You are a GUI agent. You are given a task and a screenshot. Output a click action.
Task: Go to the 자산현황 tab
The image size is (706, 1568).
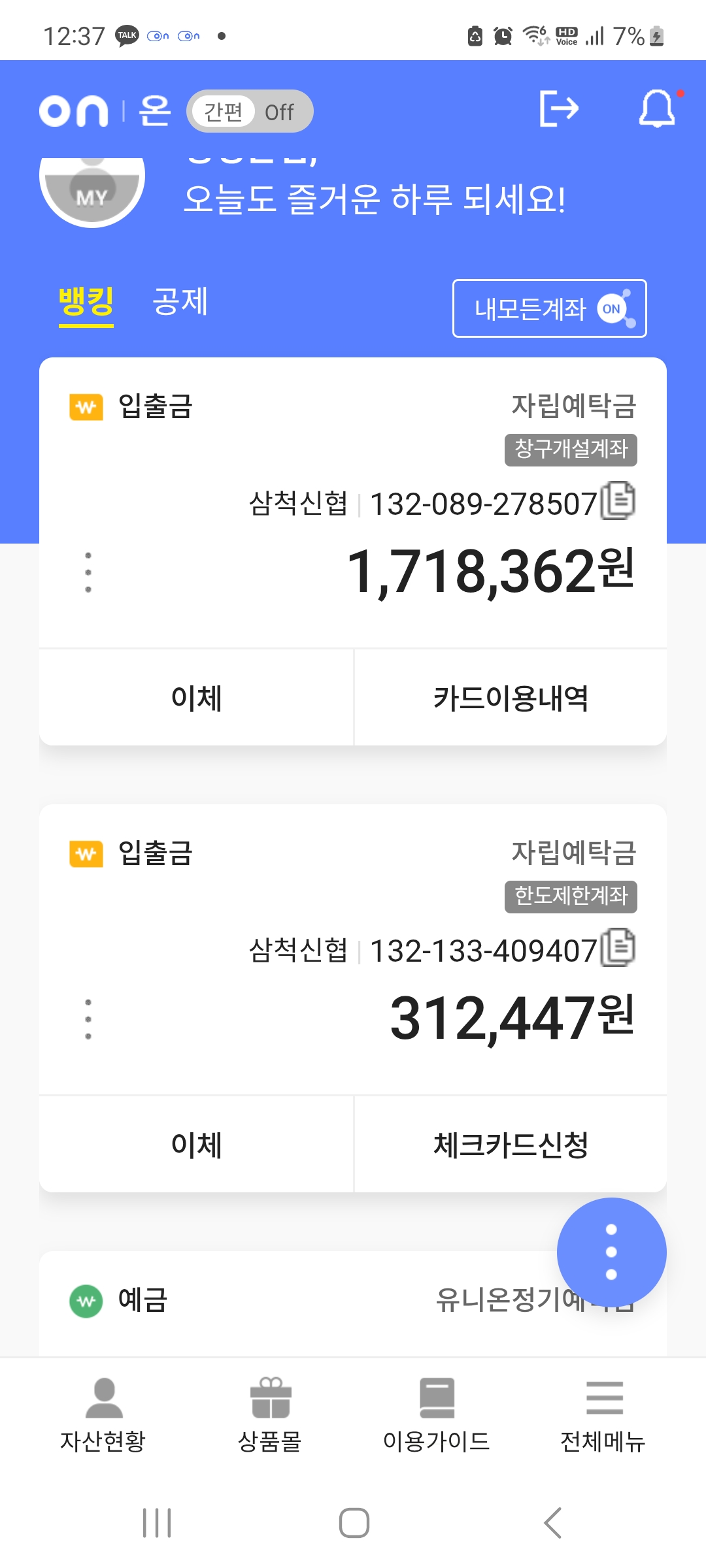(103, 1414)
